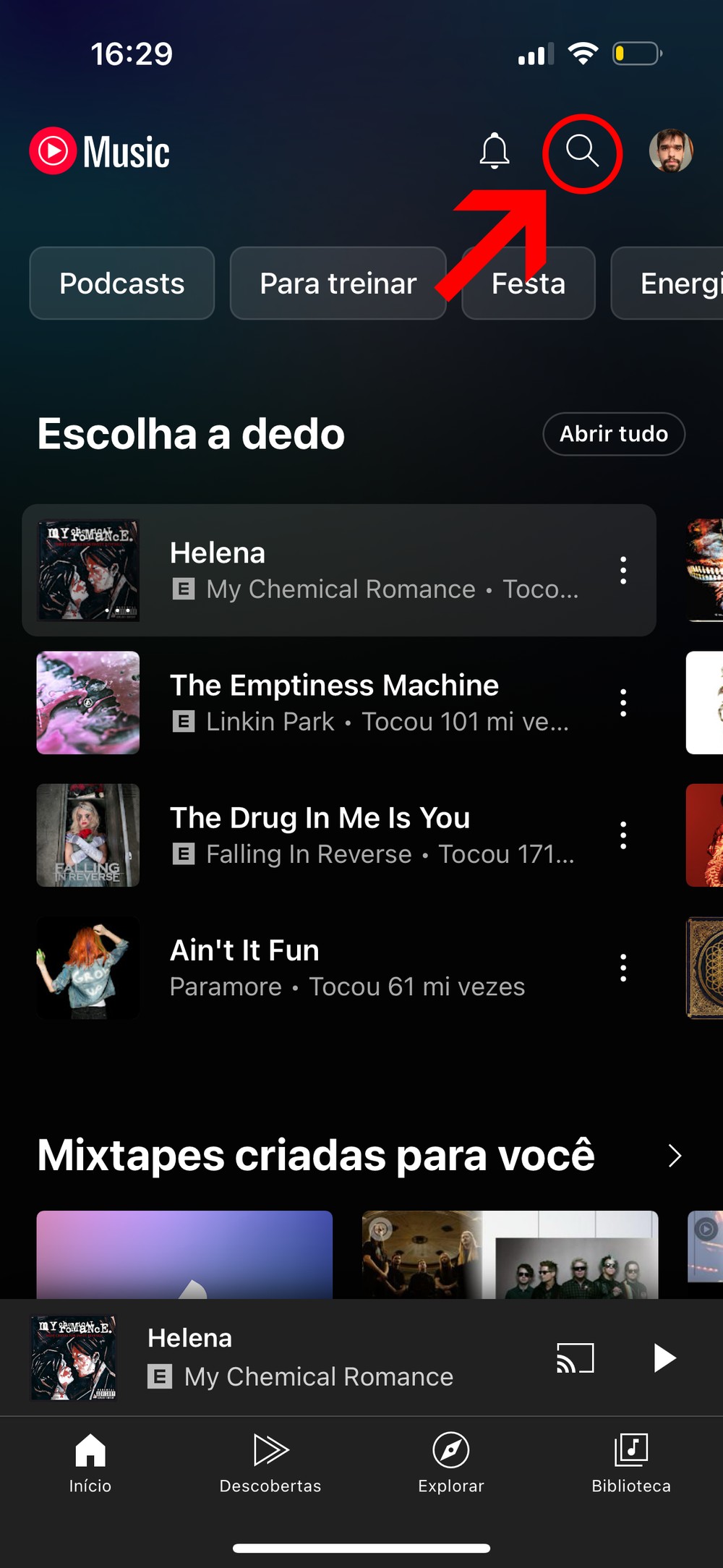
Task: Open options for The Drug In Me Is You
Action: point(623,835)
